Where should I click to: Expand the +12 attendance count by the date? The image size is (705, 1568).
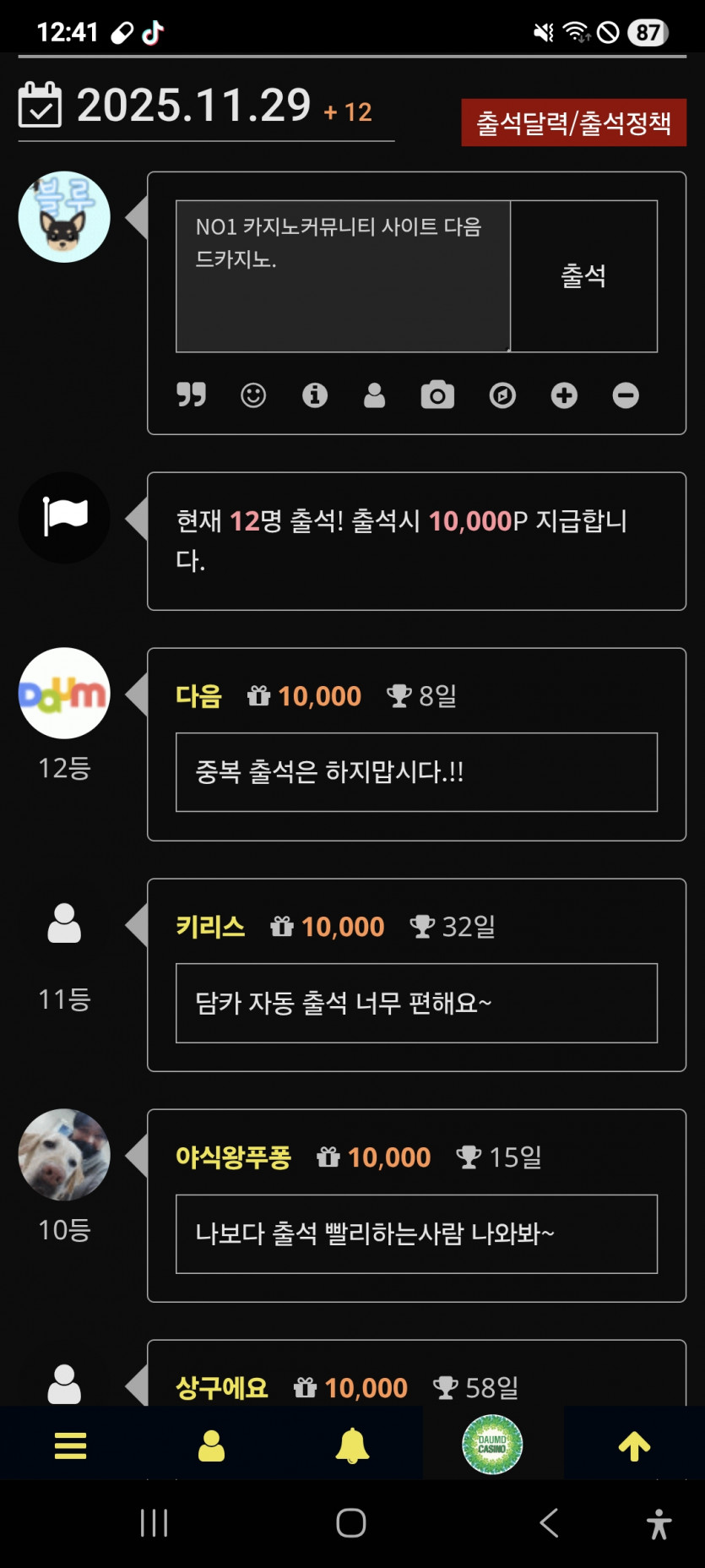click(346, 110)
